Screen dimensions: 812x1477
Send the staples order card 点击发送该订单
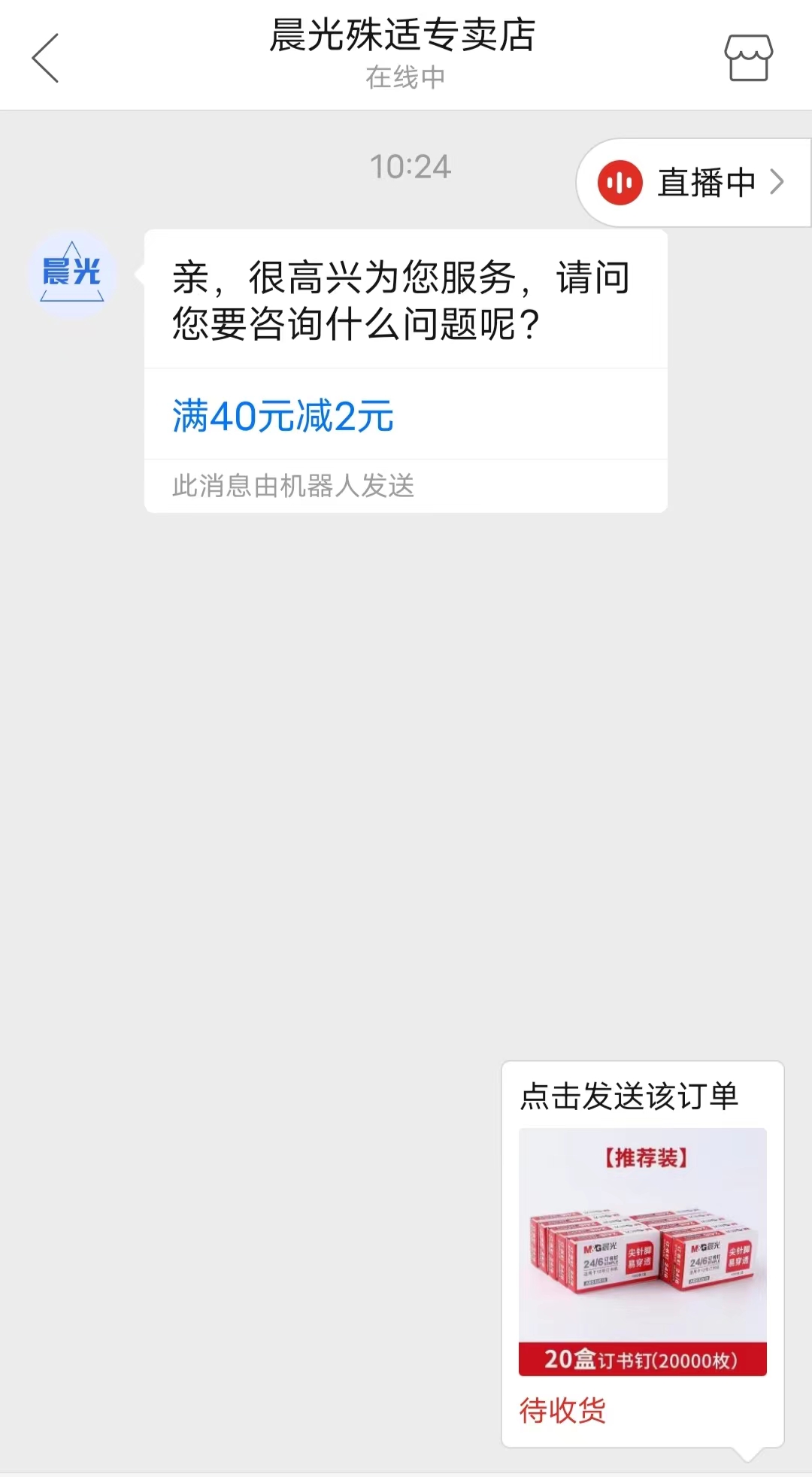[643, 1254]
